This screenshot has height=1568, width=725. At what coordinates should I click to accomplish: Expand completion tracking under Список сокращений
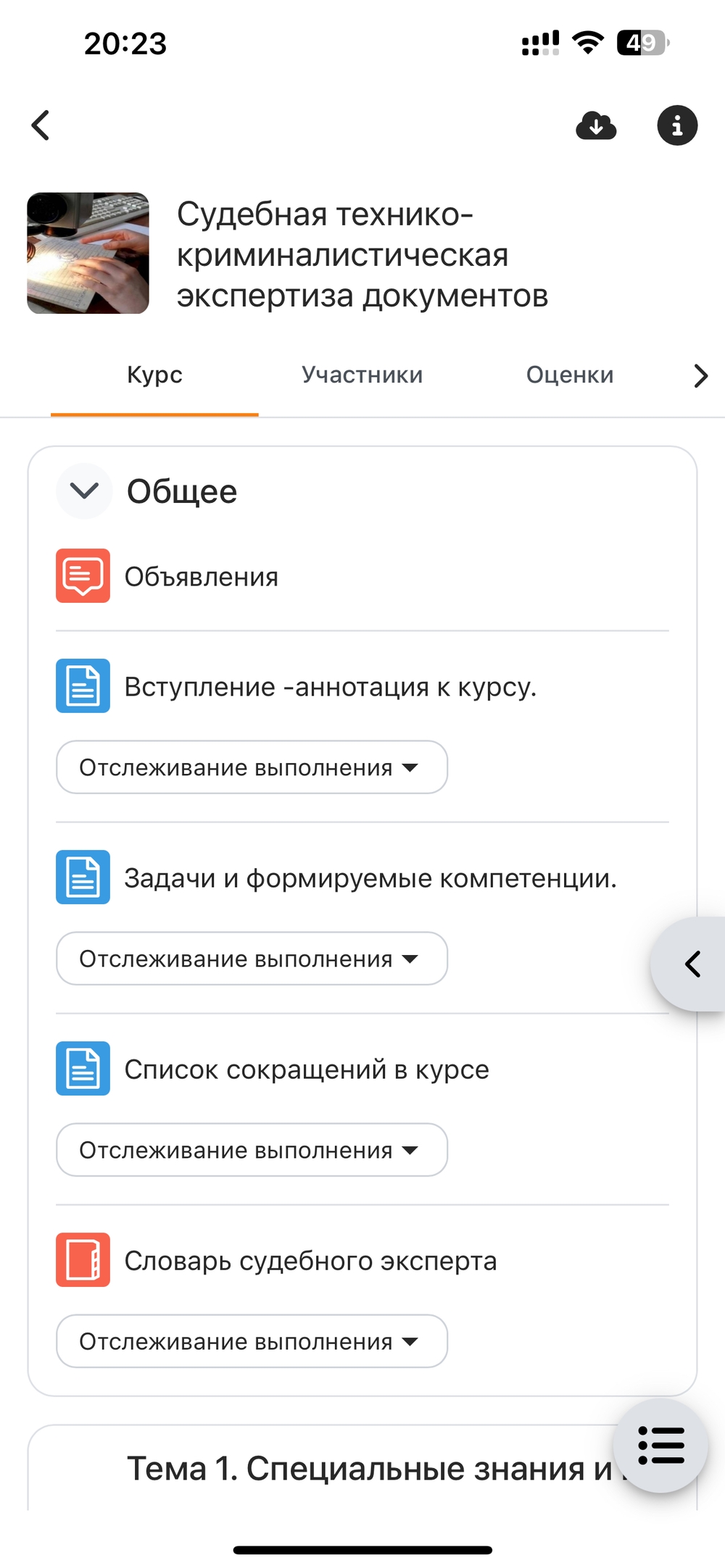tap(252, 1150)
